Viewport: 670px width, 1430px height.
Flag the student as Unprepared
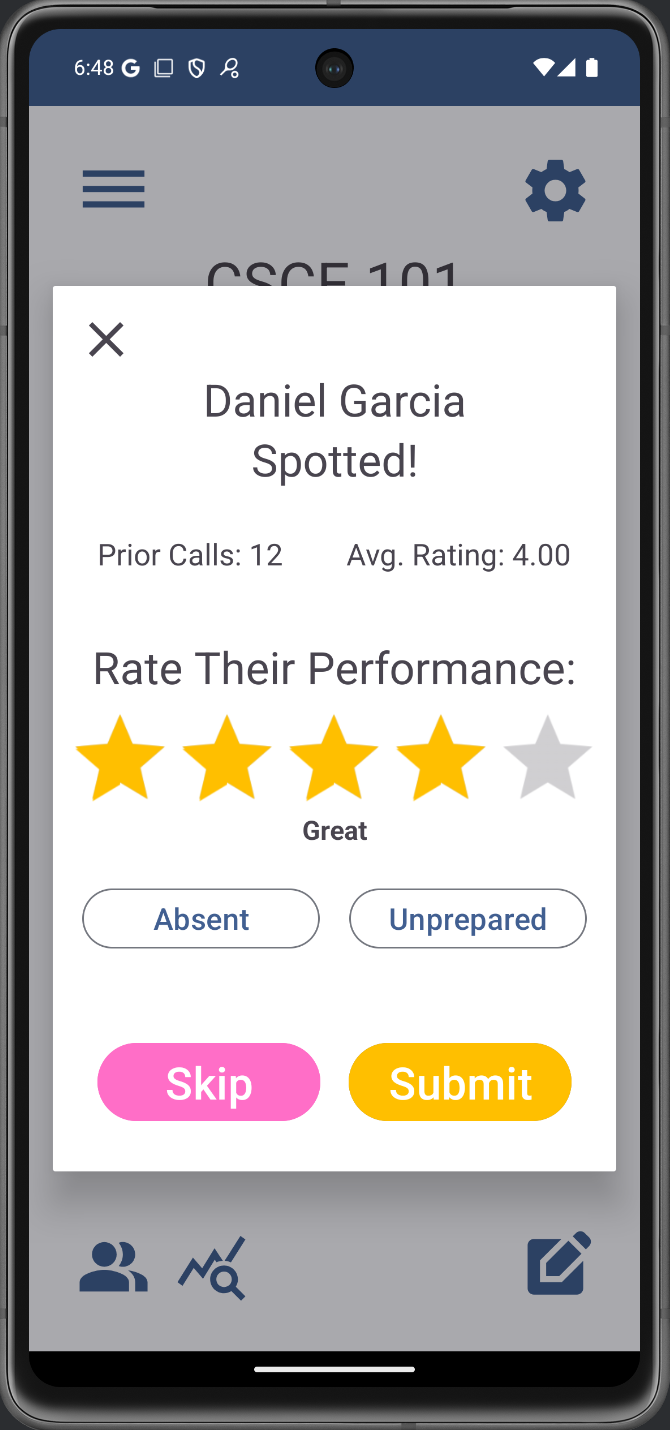467,919
